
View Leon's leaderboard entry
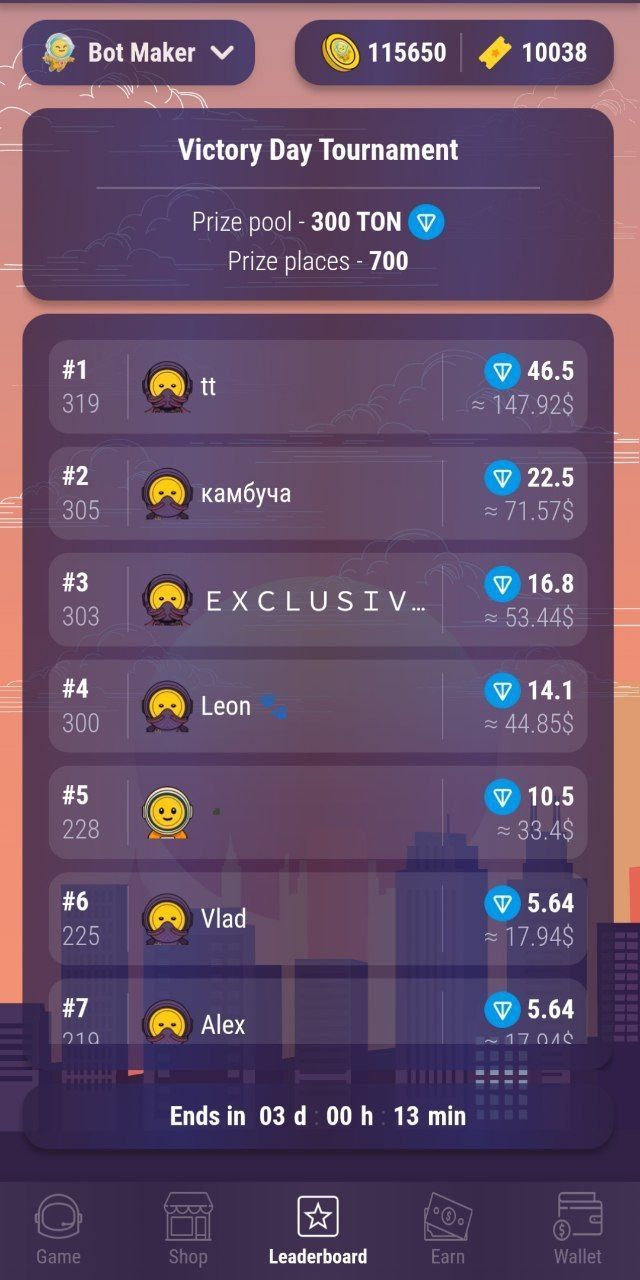318,706
